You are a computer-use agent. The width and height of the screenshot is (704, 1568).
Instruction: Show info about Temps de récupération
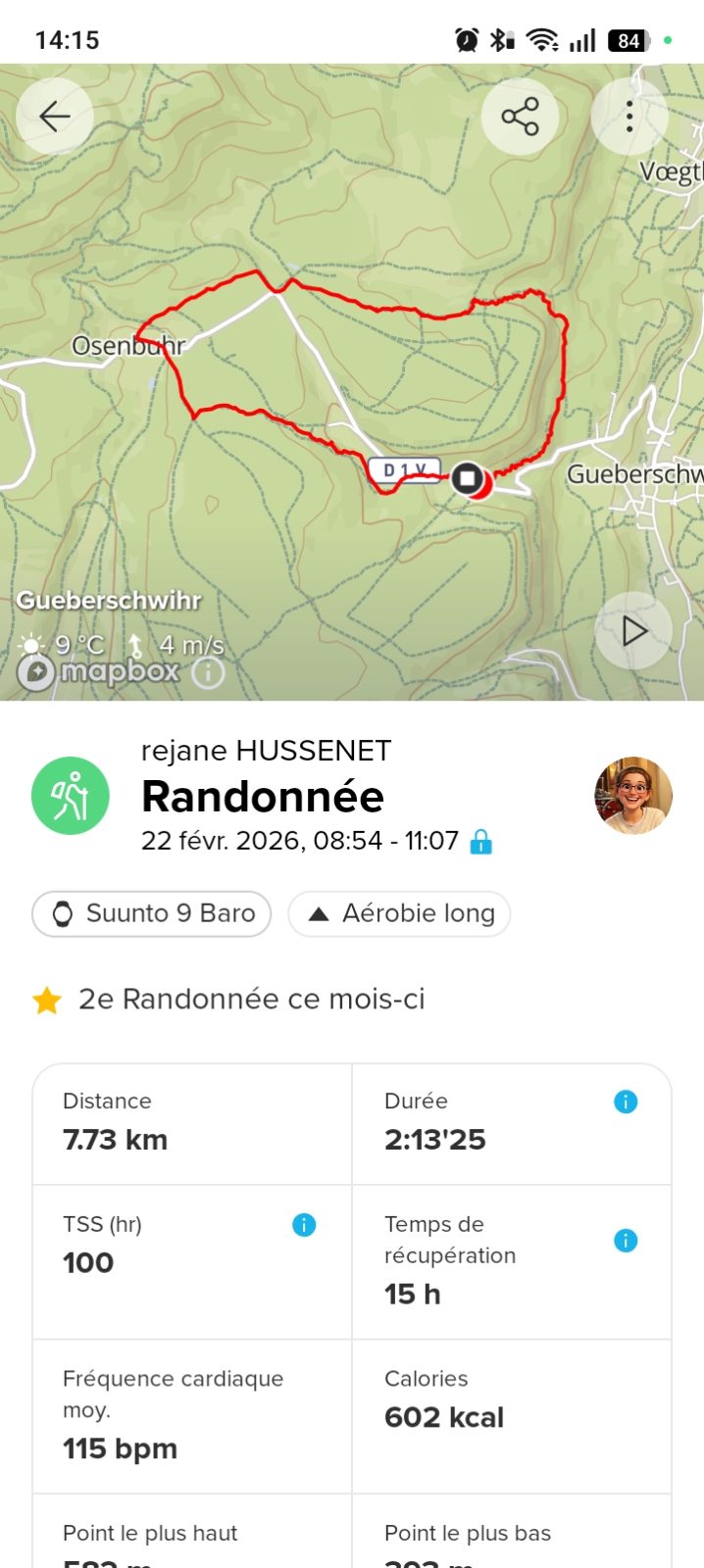coord(625,1241)
